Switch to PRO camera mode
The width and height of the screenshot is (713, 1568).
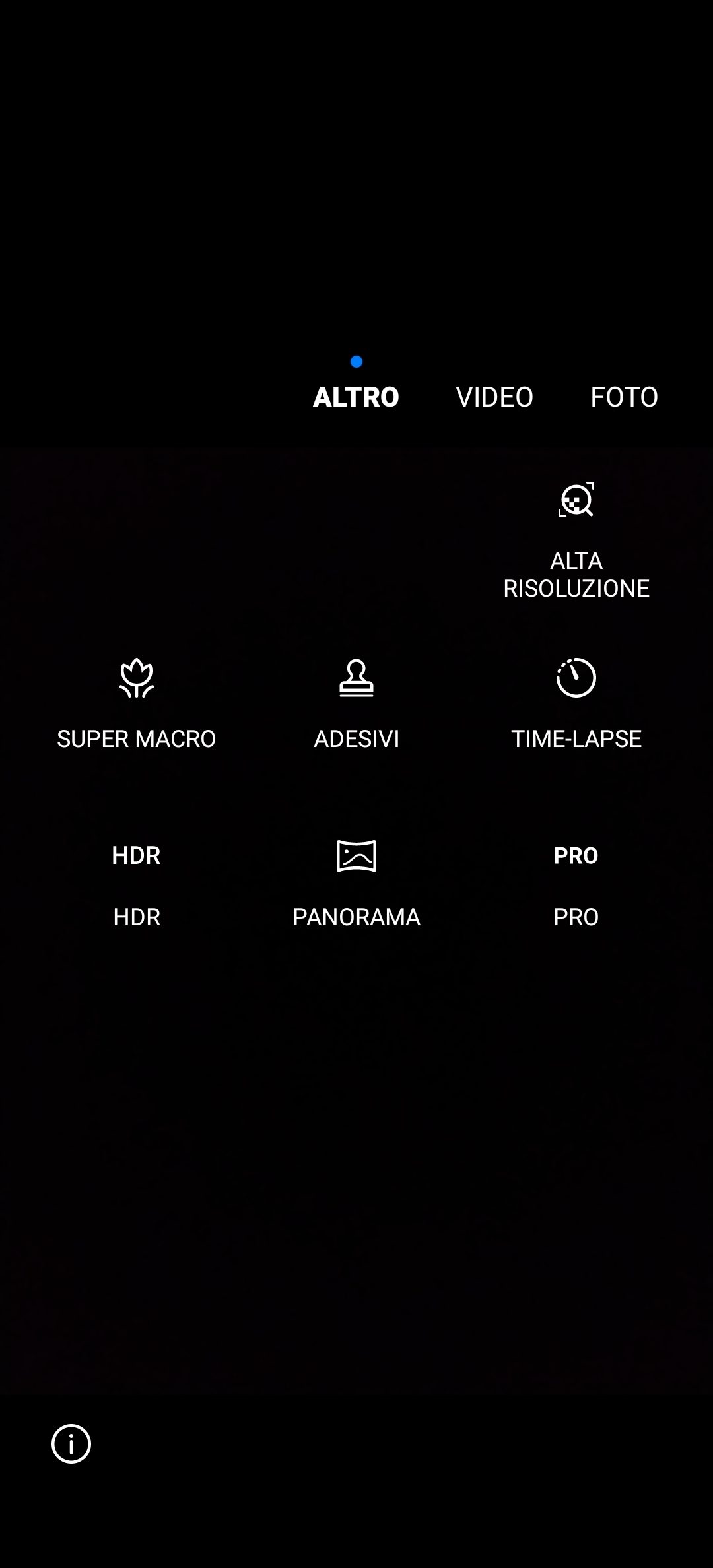click(x=576, y=884)
